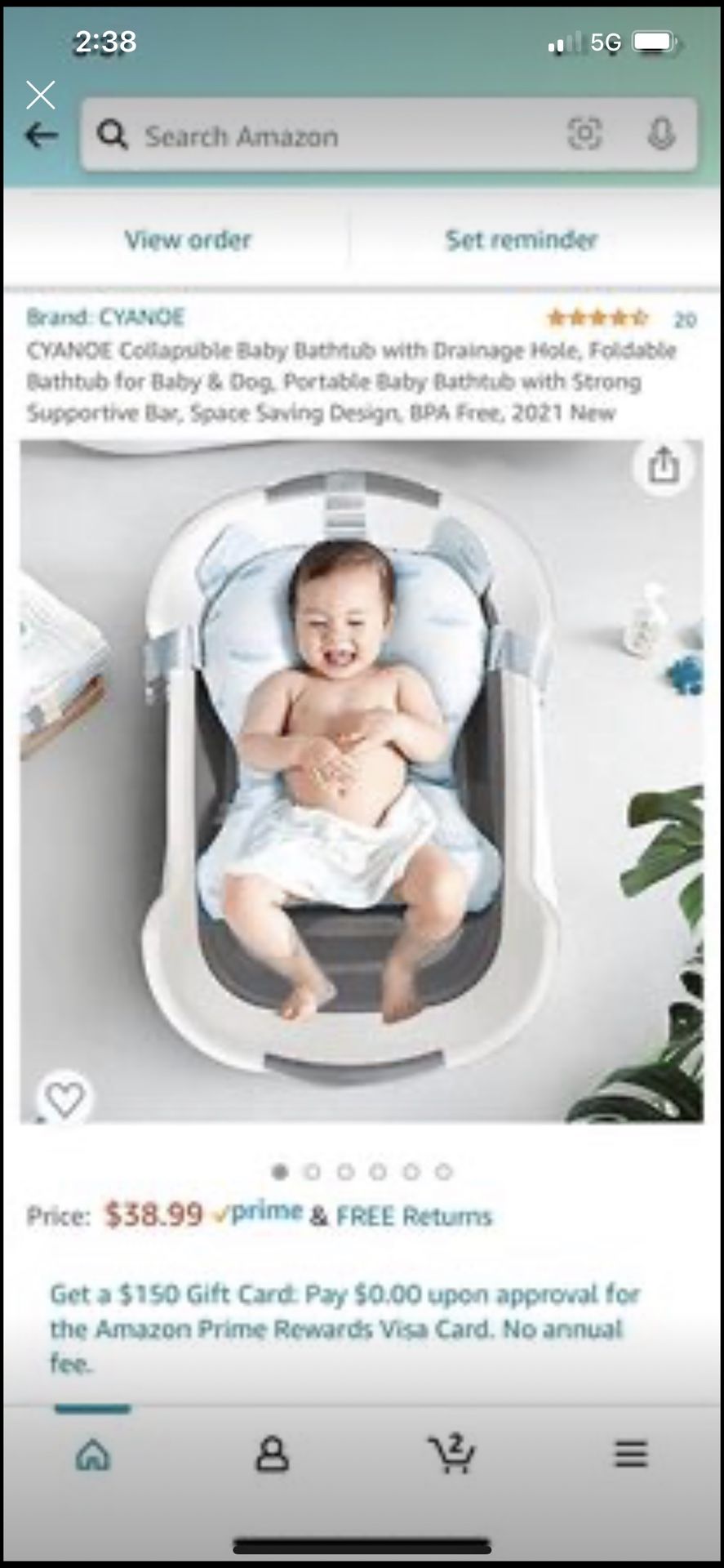Open the Brand: CYANOE link

pos(105,317)
